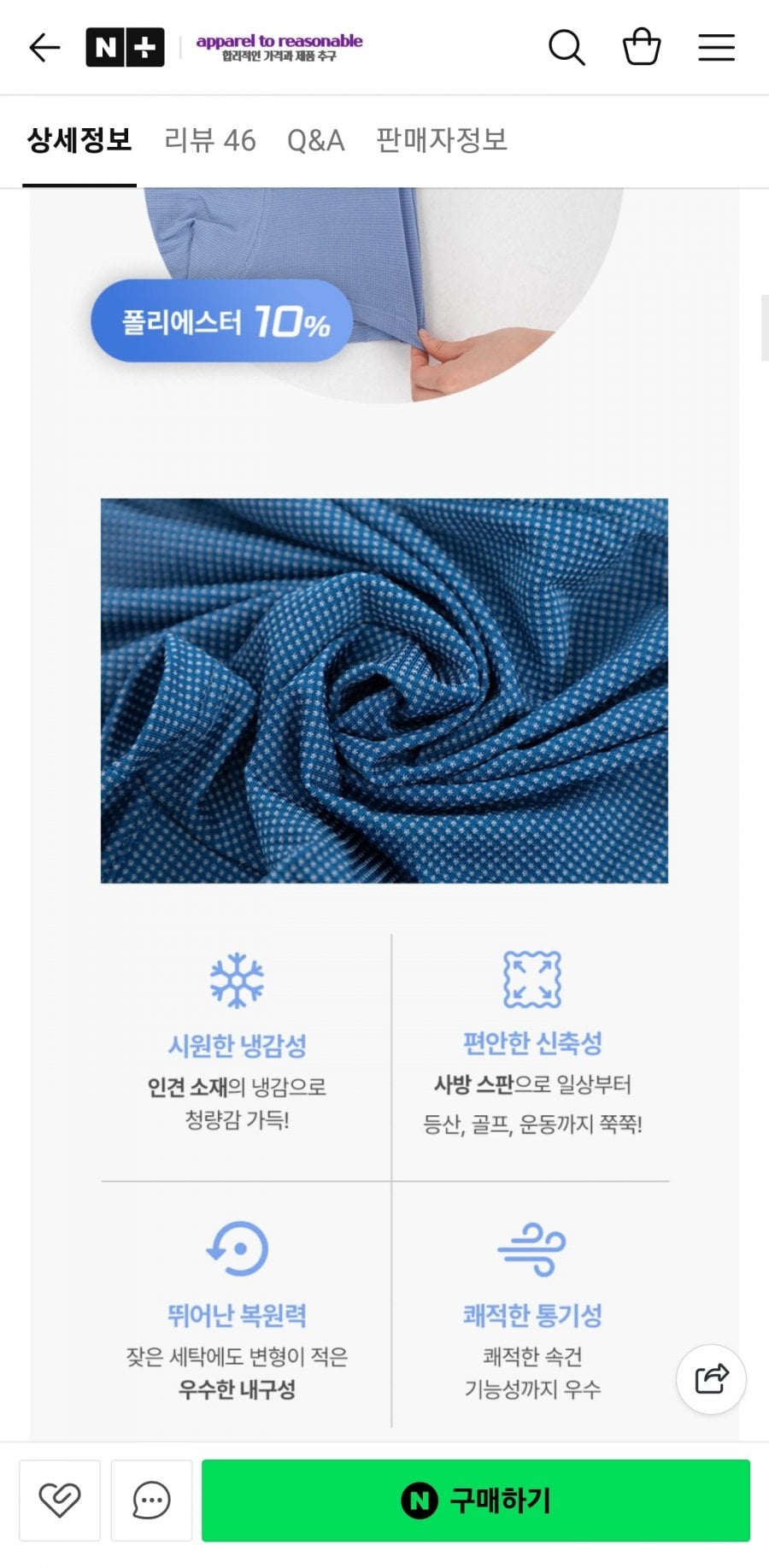Image resolution: width=769 pixels, height=1568 pixels.
Task: Switch to the Q&A tab
Action: [x=315, y=140]
